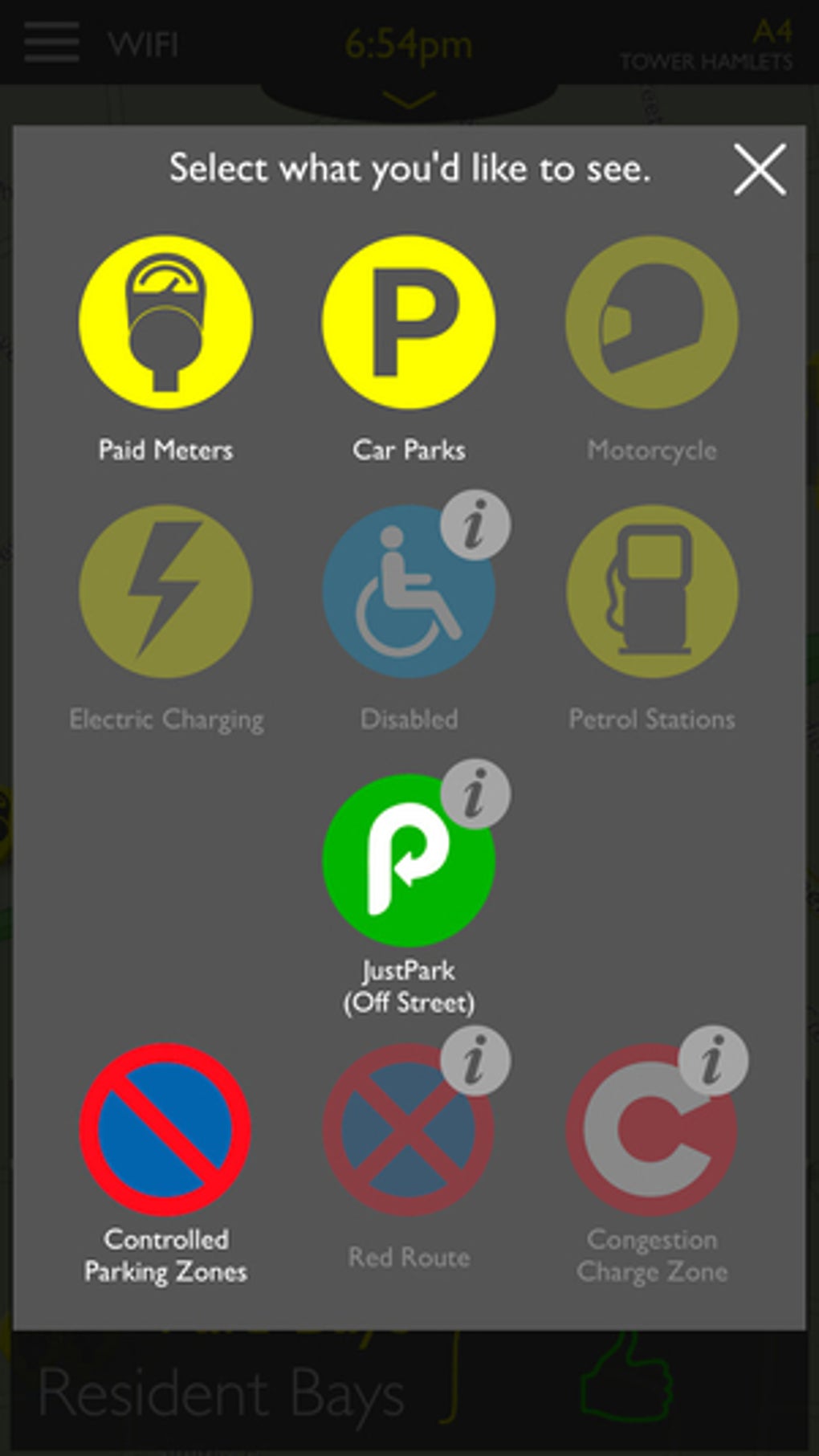This screenshot has height=1456, width=819.
Task: Enable the Red Route filter
Action: [x=400, y=1136]
